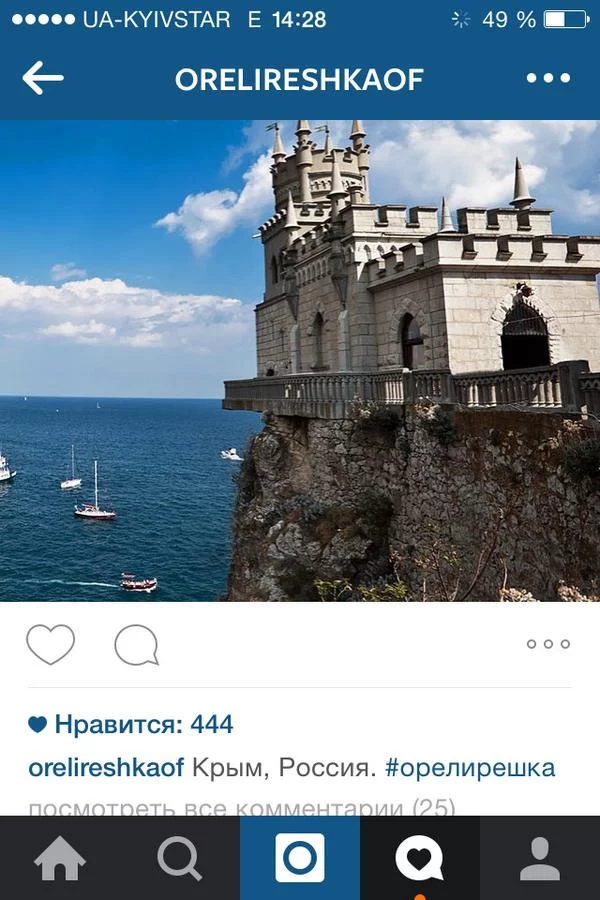600x900 pixels.
Task: Comment on the post via the bubble icon
Action: 137,645
